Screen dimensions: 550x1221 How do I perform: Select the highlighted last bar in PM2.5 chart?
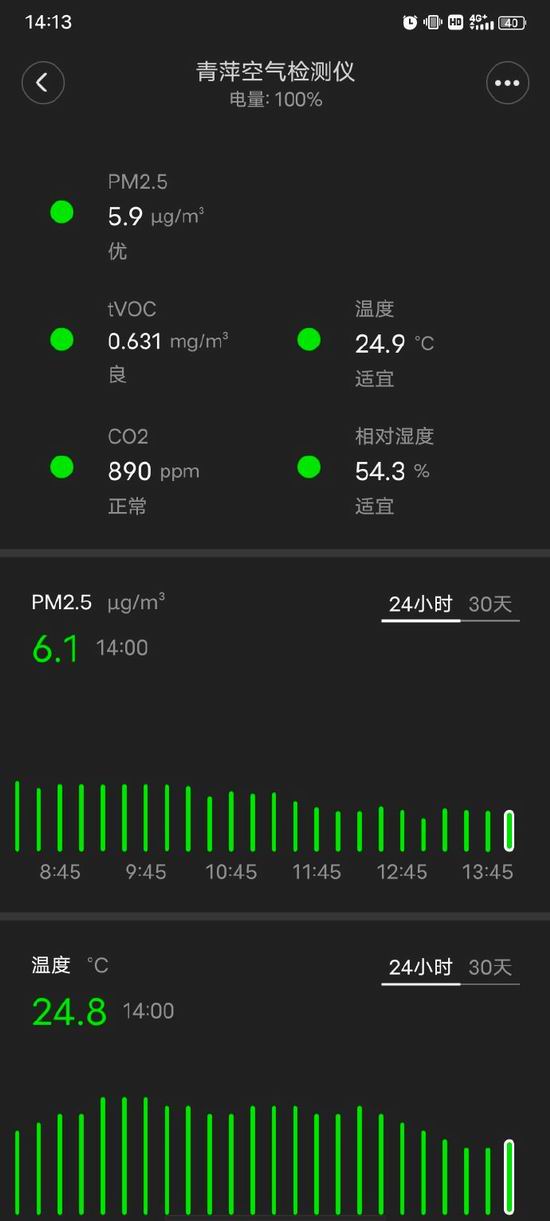(x=509, y=831)
